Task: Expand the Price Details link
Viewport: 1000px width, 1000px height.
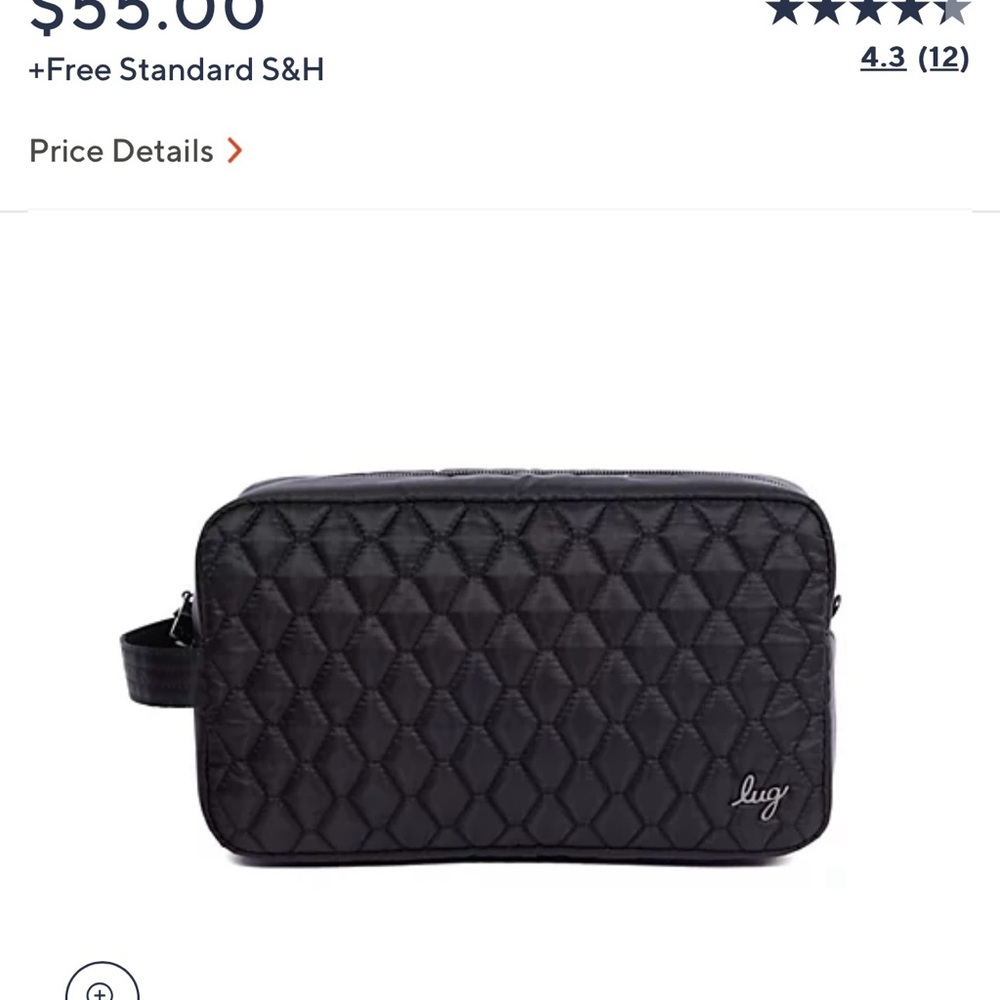Action: click(x=136, y=151)
